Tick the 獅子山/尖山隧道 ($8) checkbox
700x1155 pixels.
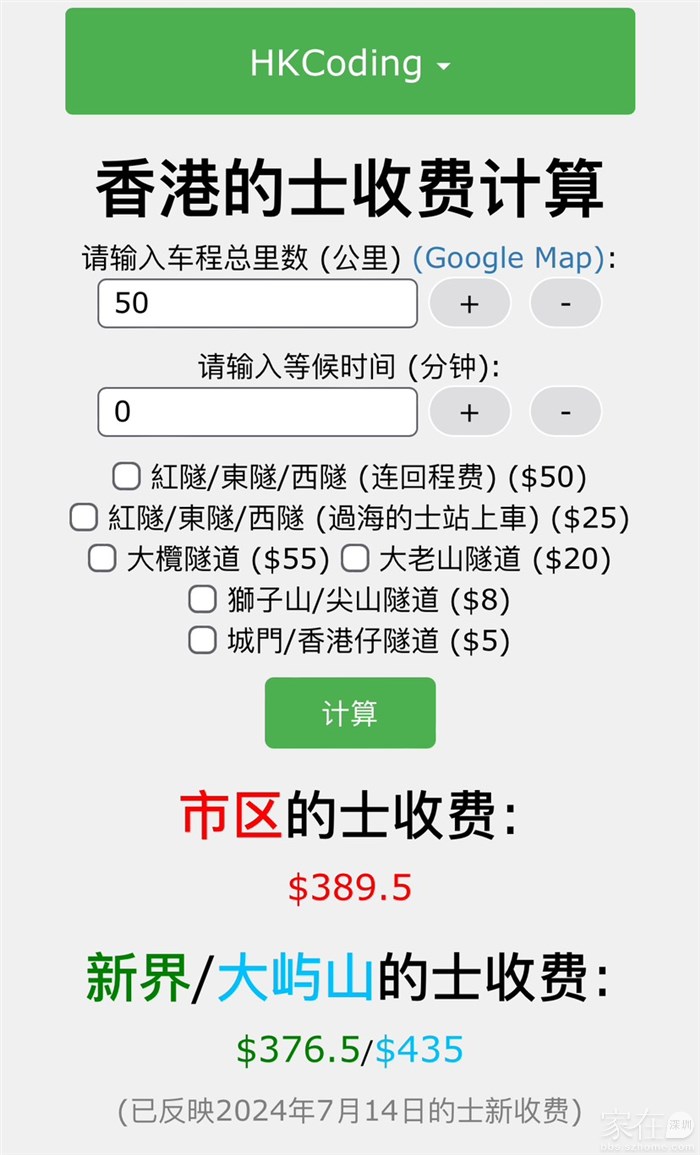point(203,599)
